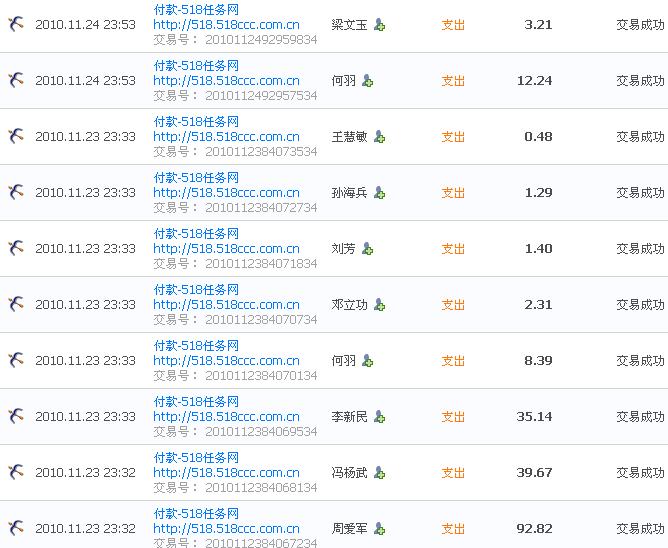Add 刘芳 as a contact

tap(367, 249)
